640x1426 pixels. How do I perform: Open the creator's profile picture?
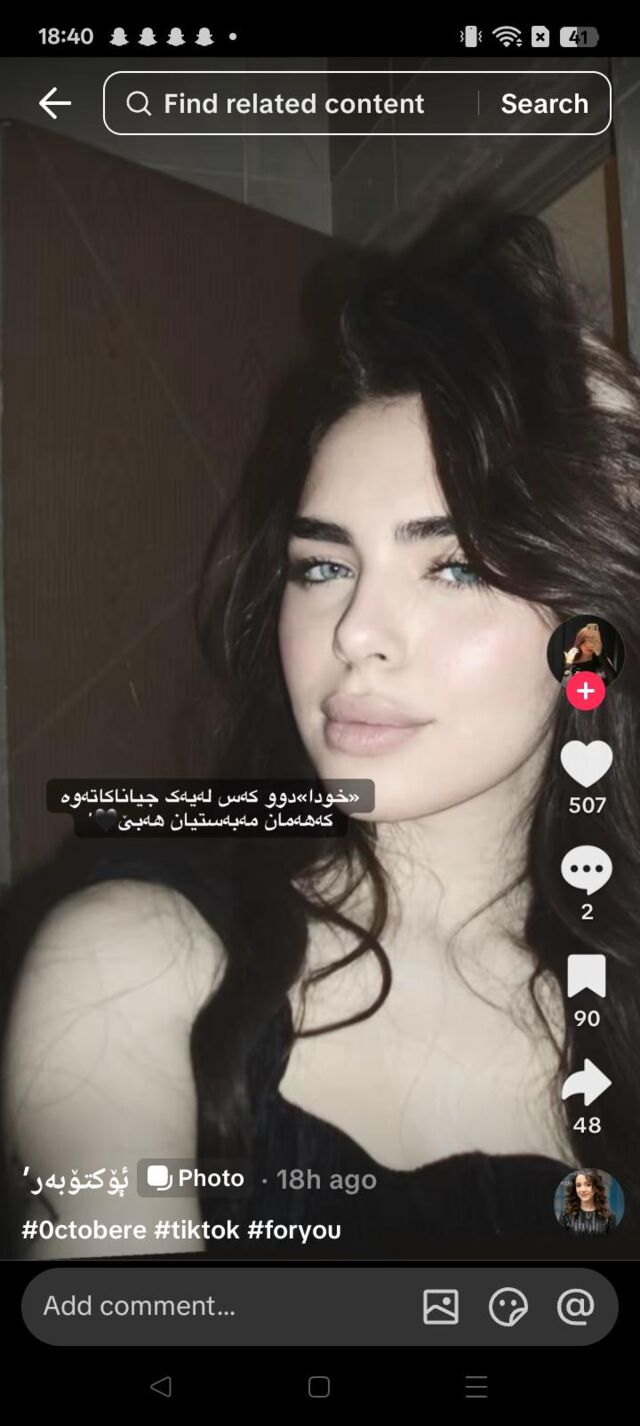pos(585,650)
